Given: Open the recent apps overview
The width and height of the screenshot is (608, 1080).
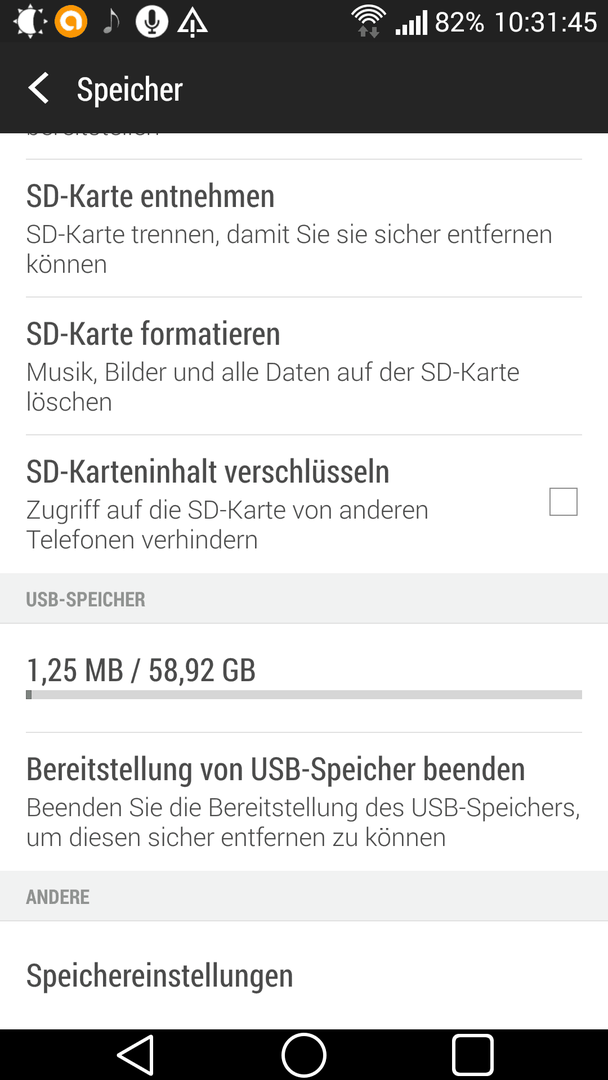Looking at the screenshot, I should (x=472, y=1055).
